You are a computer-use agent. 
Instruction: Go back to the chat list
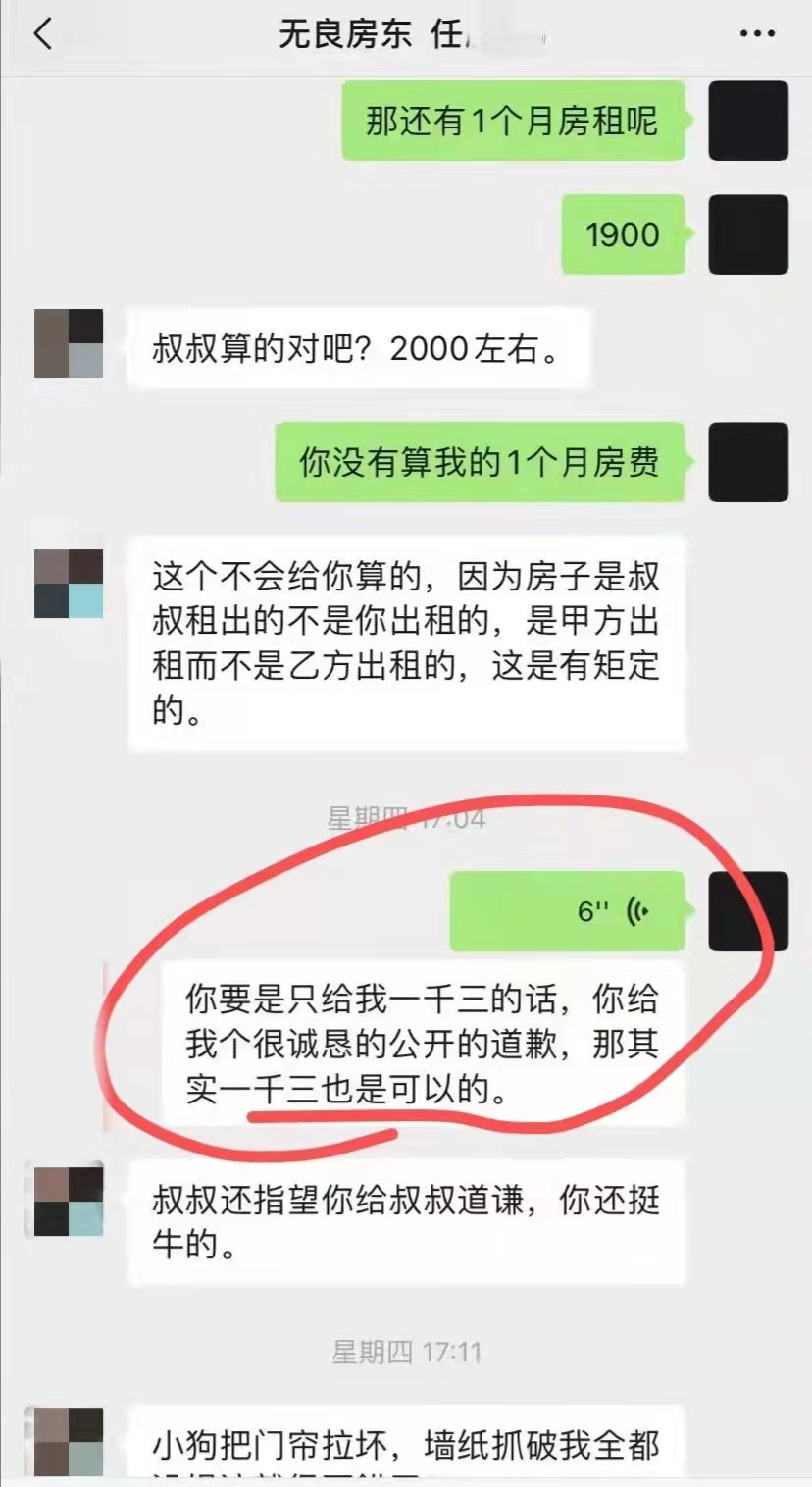point(41,34)
